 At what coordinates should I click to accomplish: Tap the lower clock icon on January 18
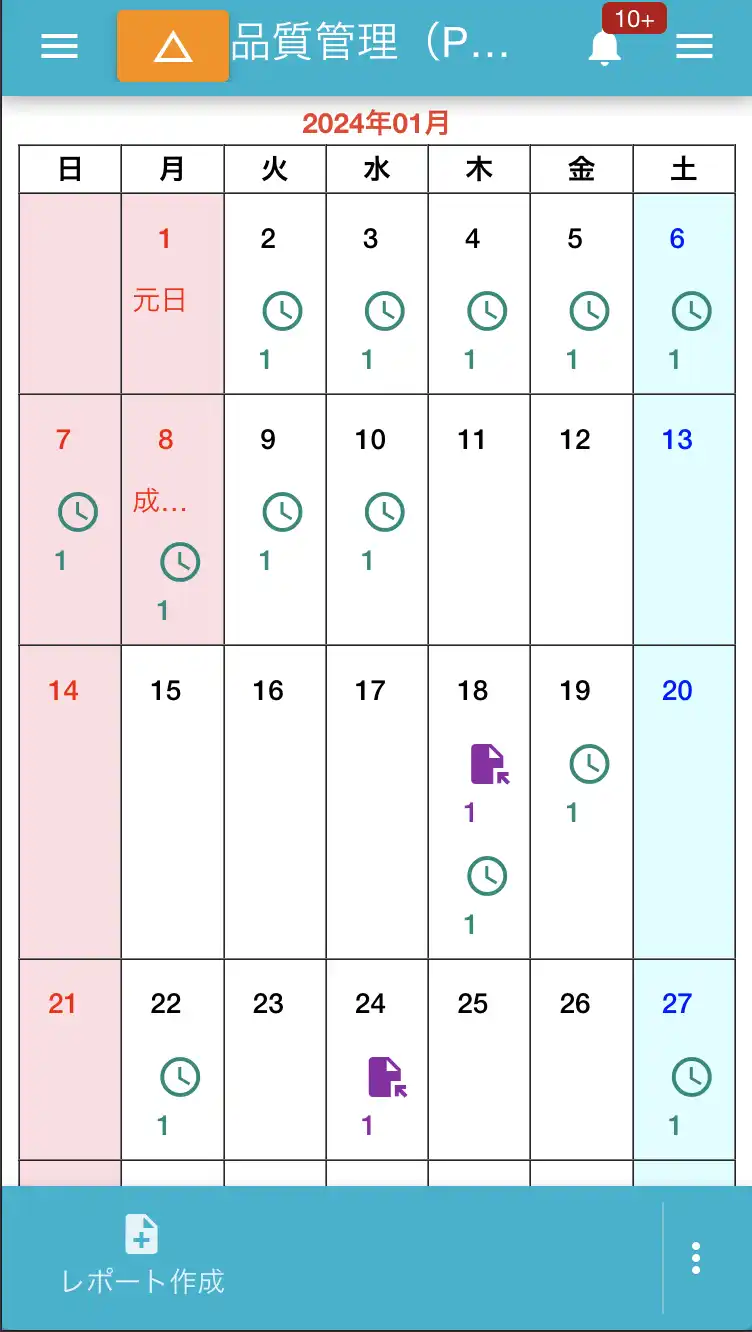coord(487,876)
